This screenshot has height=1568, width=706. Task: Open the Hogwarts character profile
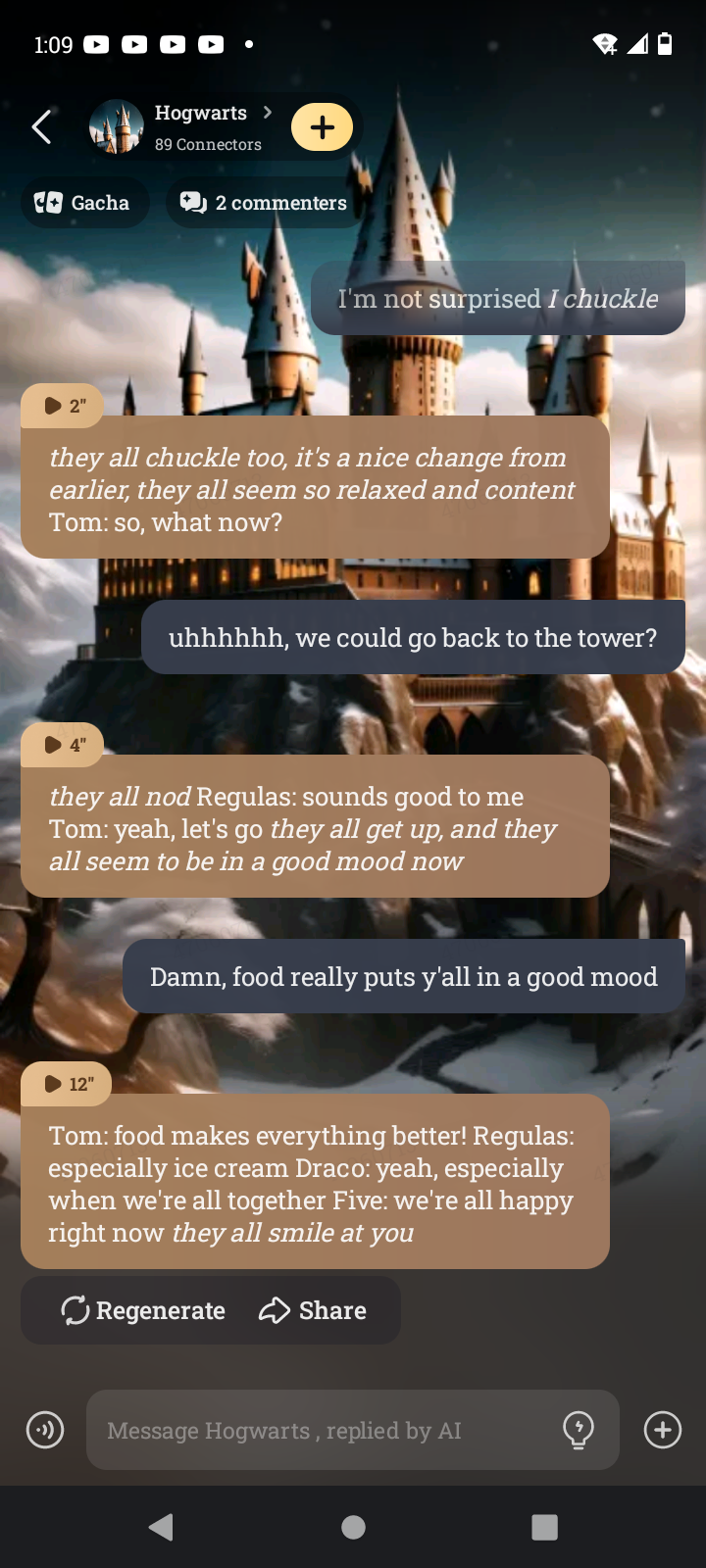tap(181, 127)
